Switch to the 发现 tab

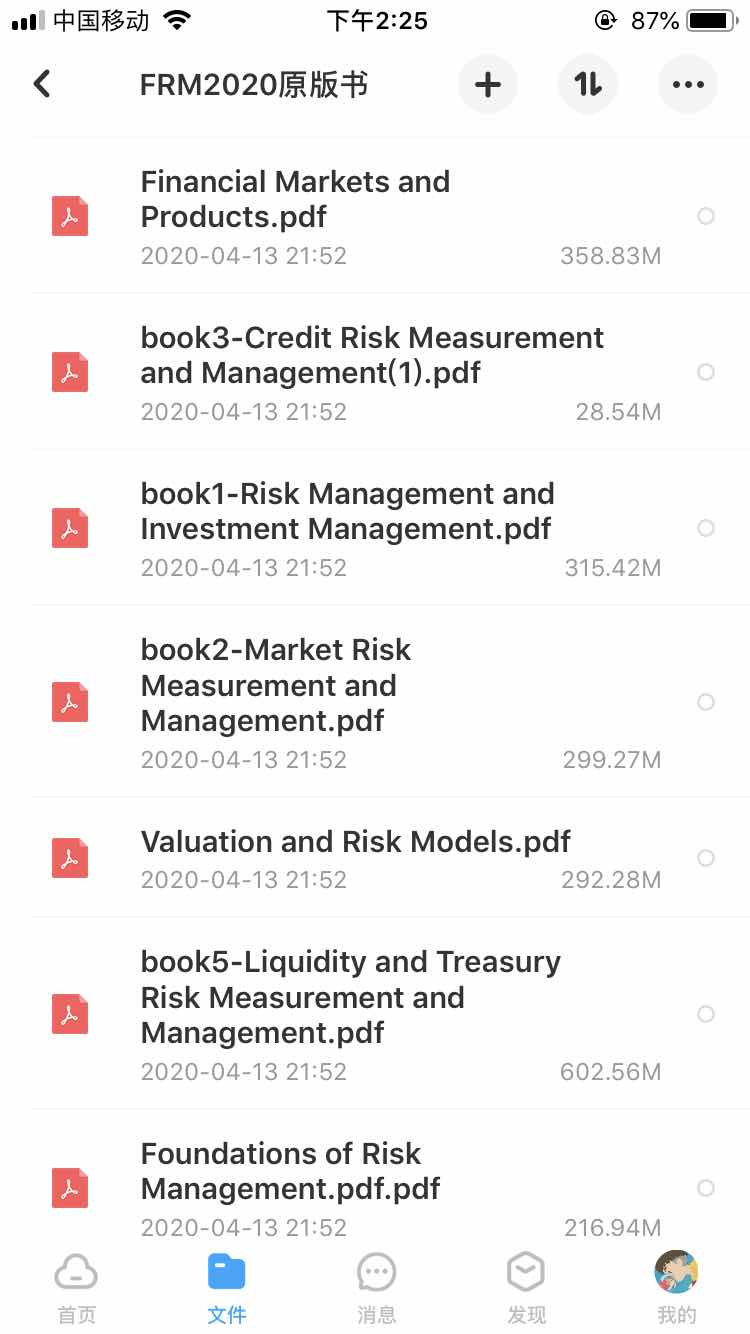pos(526,1288)
